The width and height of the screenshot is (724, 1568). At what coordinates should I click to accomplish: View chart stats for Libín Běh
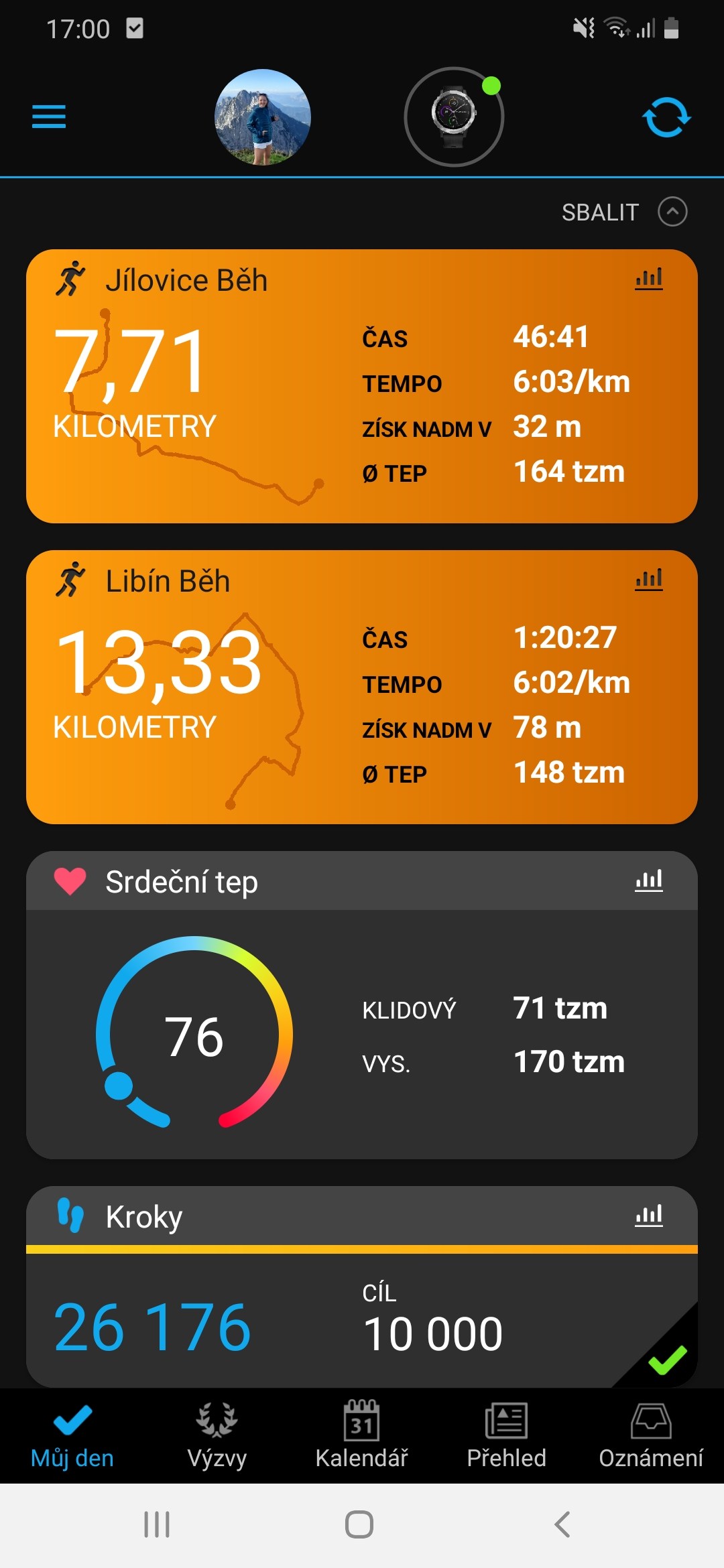649,580
